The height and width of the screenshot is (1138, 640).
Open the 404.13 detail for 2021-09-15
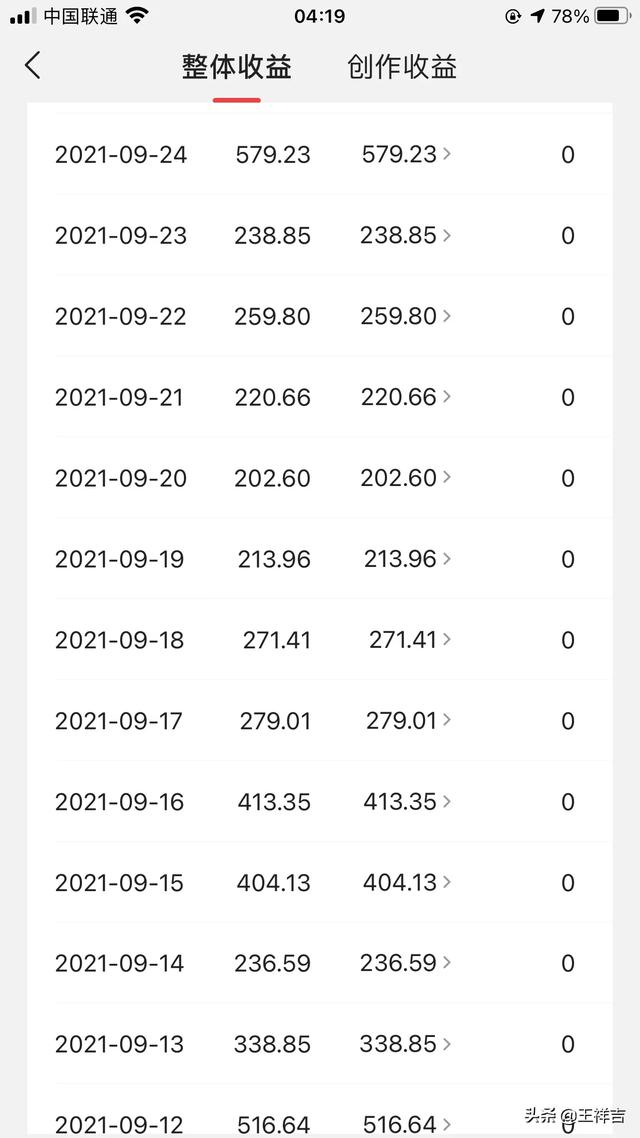tap(406, 883)
